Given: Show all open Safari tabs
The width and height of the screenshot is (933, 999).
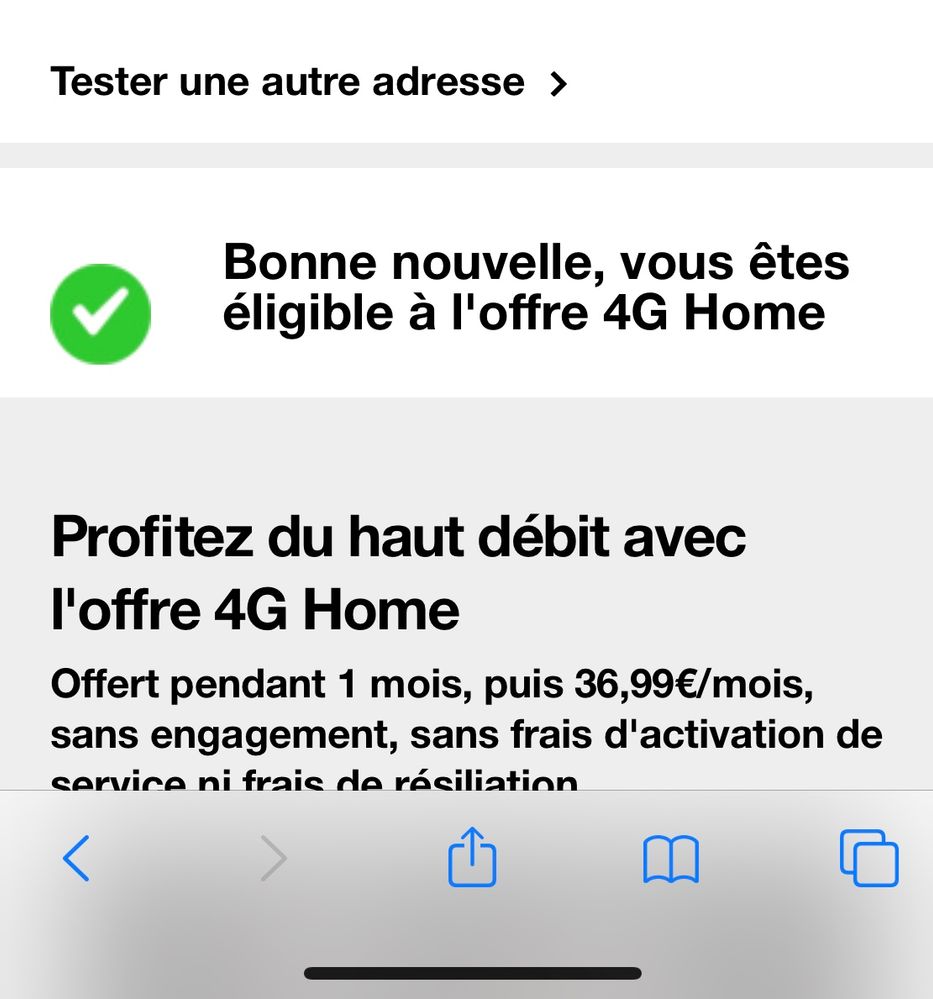Looking at the screenshot, I should pyautogui.click(x=868, y=858).
